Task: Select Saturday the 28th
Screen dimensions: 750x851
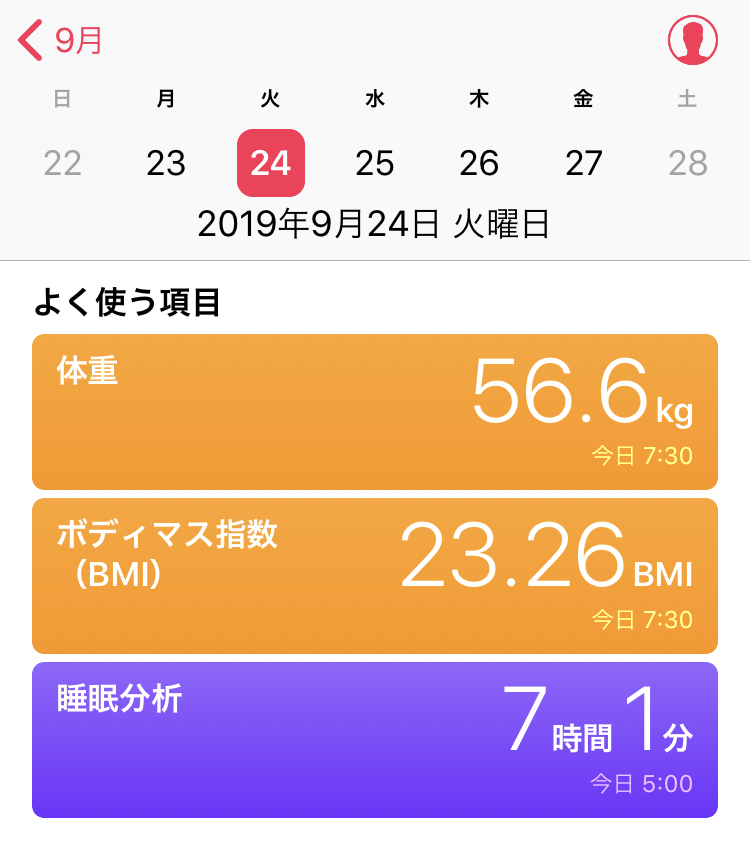Action: [x=688, y=163]
